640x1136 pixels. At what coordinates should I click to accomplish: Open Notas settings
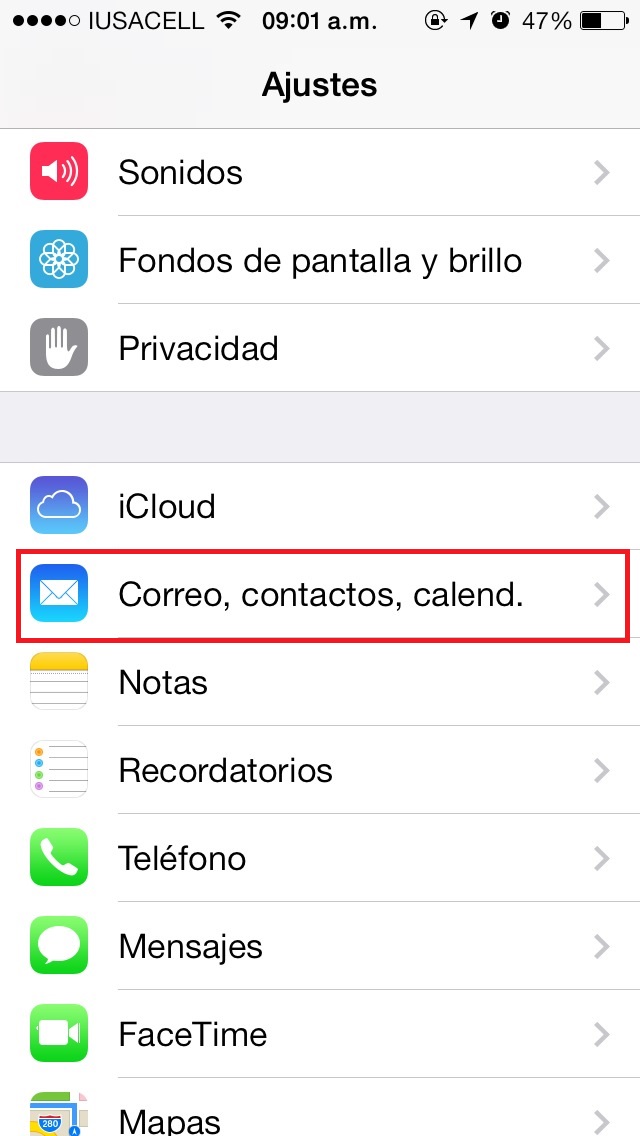(320, 682)
